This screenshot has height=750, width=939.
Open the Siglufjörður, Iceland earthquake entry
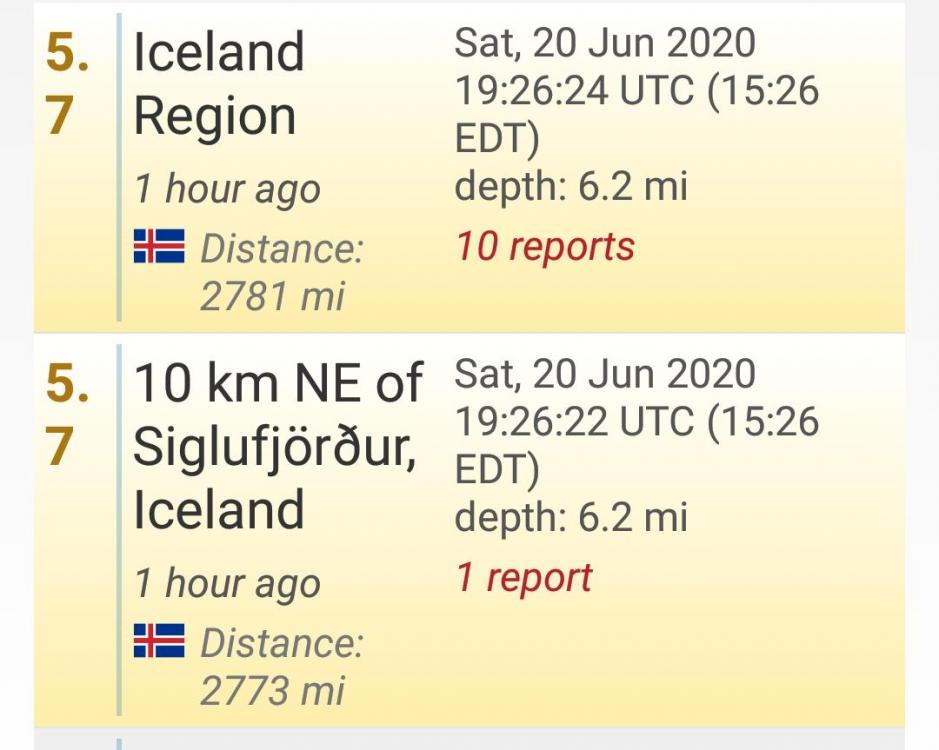tap(277, 446)
